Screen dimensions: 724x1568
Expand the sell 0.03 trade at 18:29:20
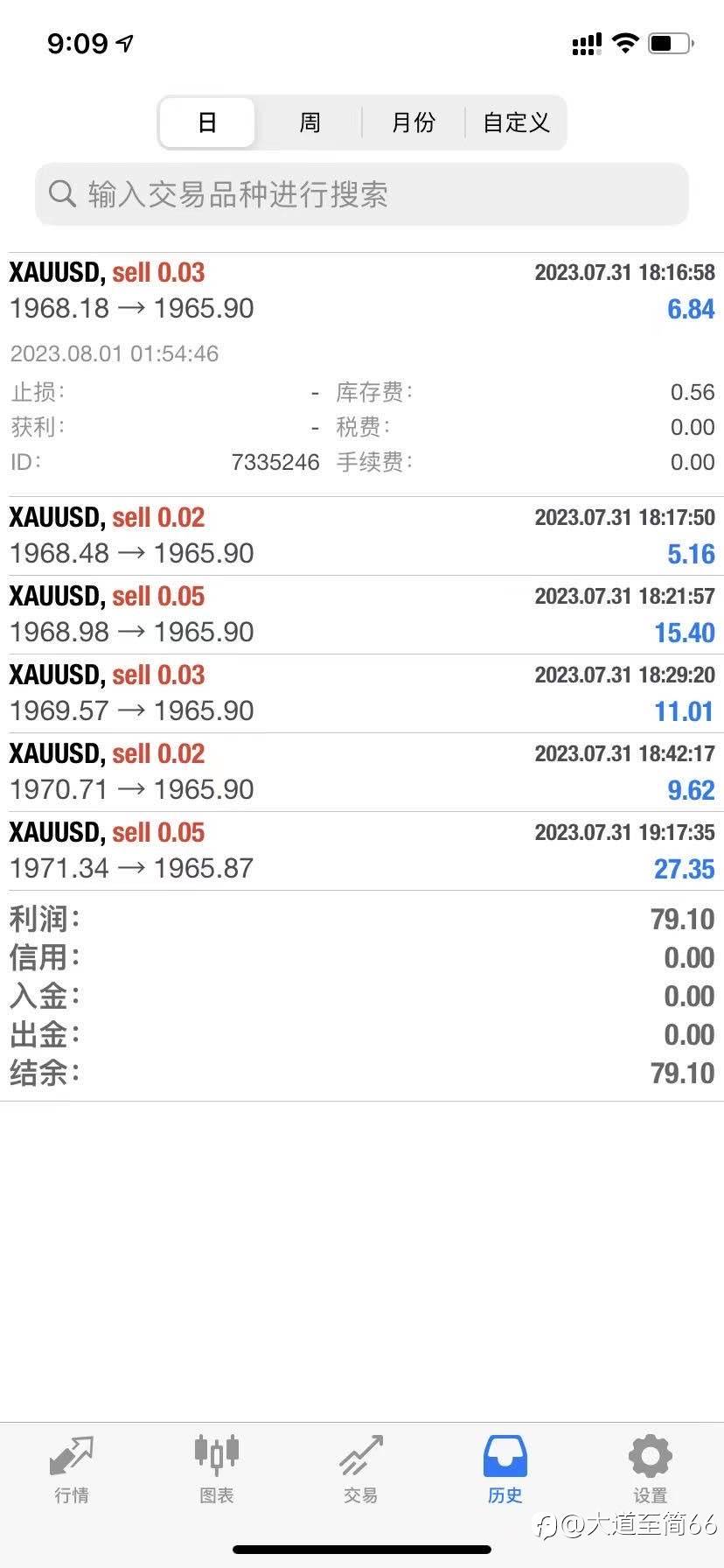[x=362, y=693]
